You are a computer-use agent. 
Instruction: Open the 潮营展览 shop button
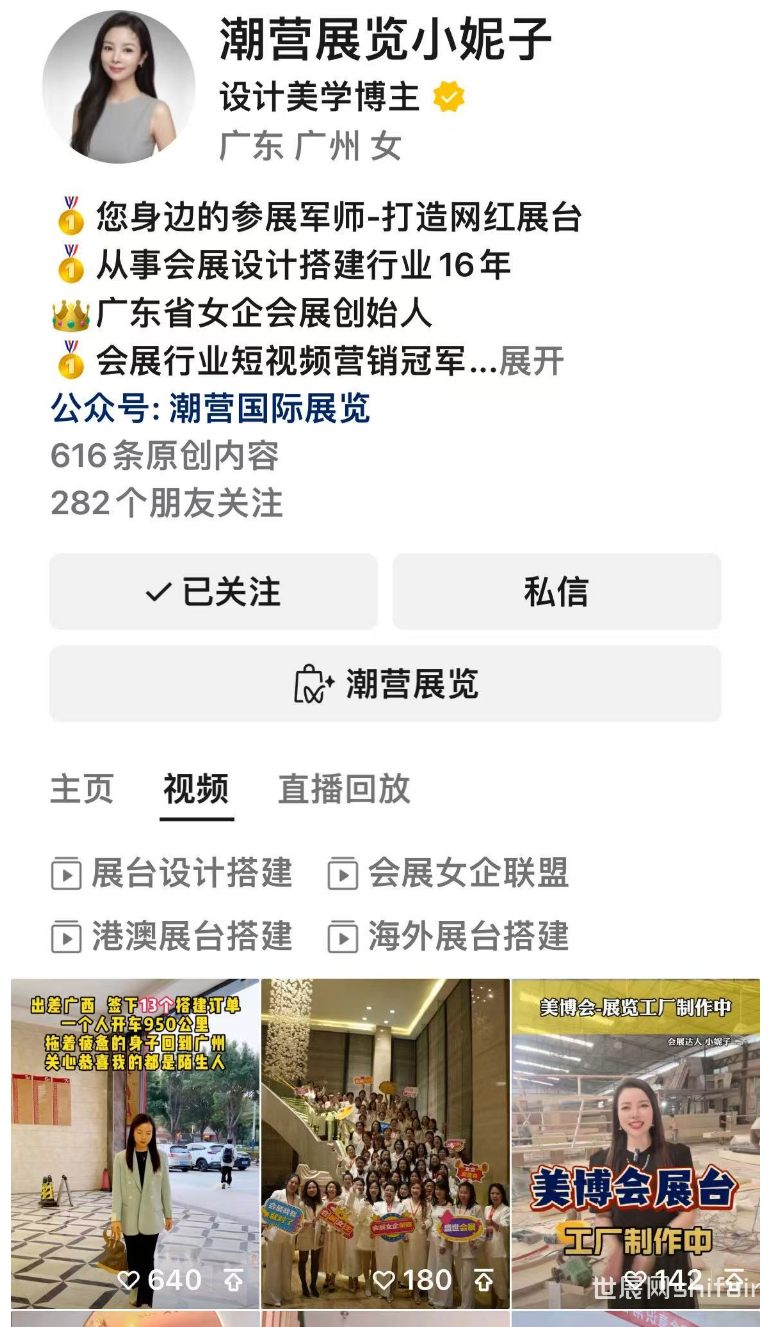click(386, 684)
